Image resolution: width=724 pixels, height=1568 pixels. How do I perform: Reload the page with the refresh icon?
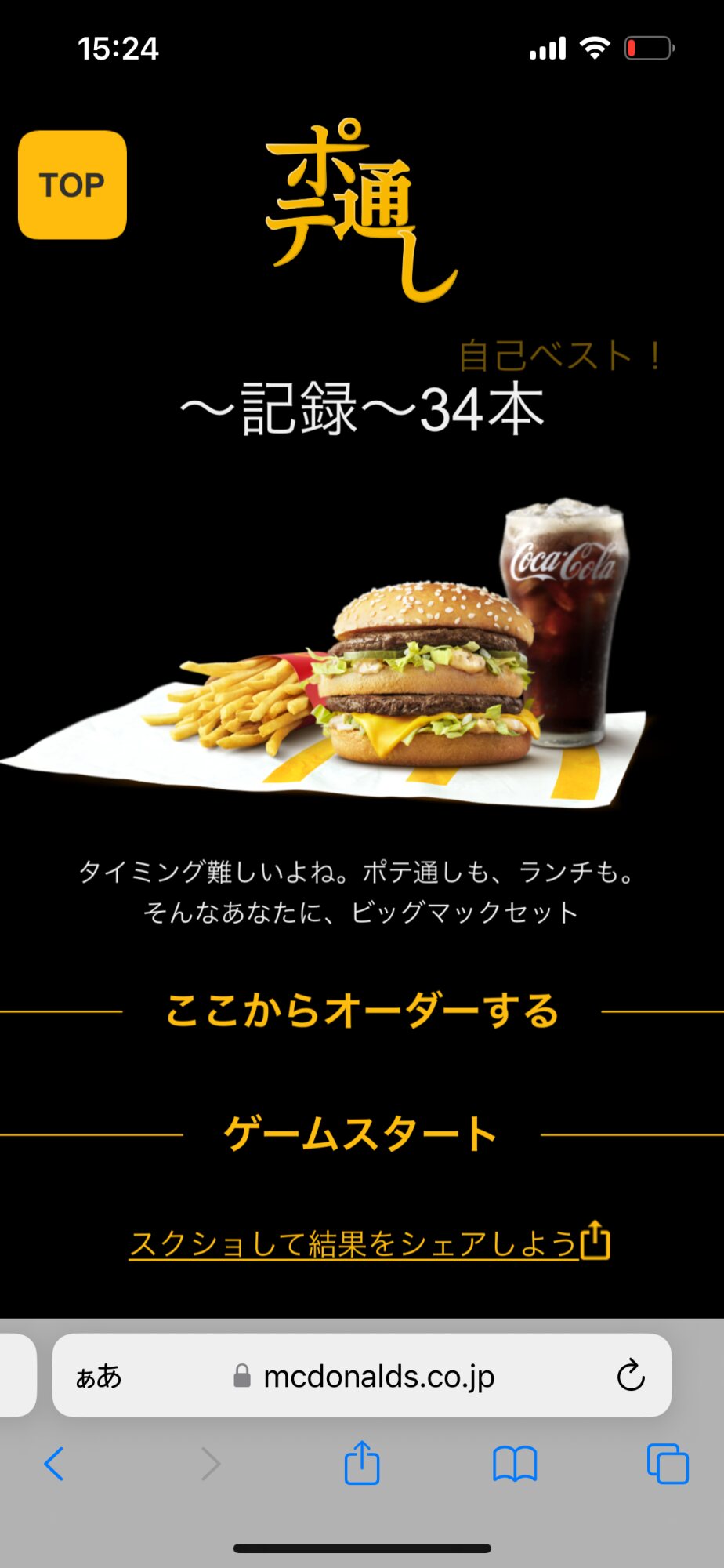tap(630, 1375)
